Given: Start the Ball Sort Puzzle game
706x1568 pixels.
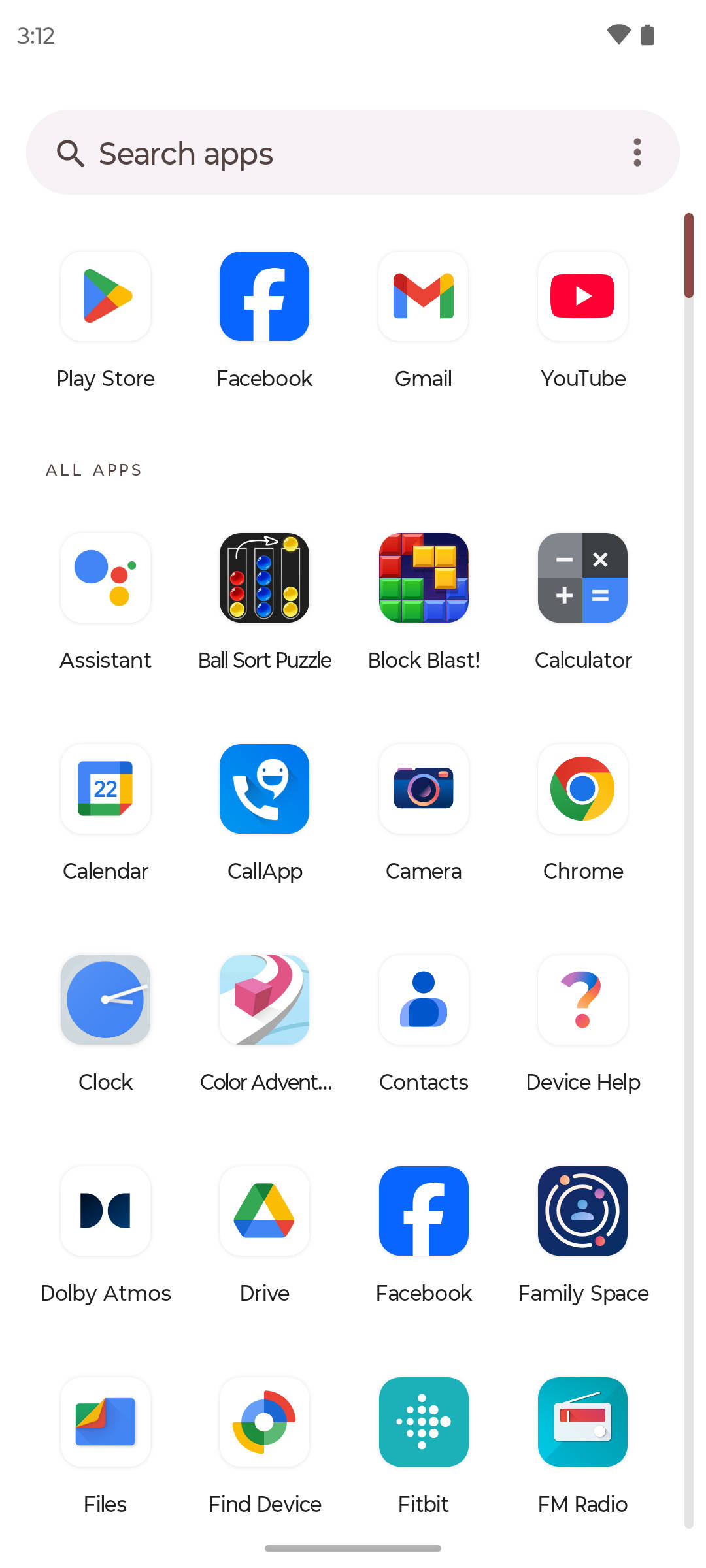Looking at the screenshot, I should click(264, 578).
